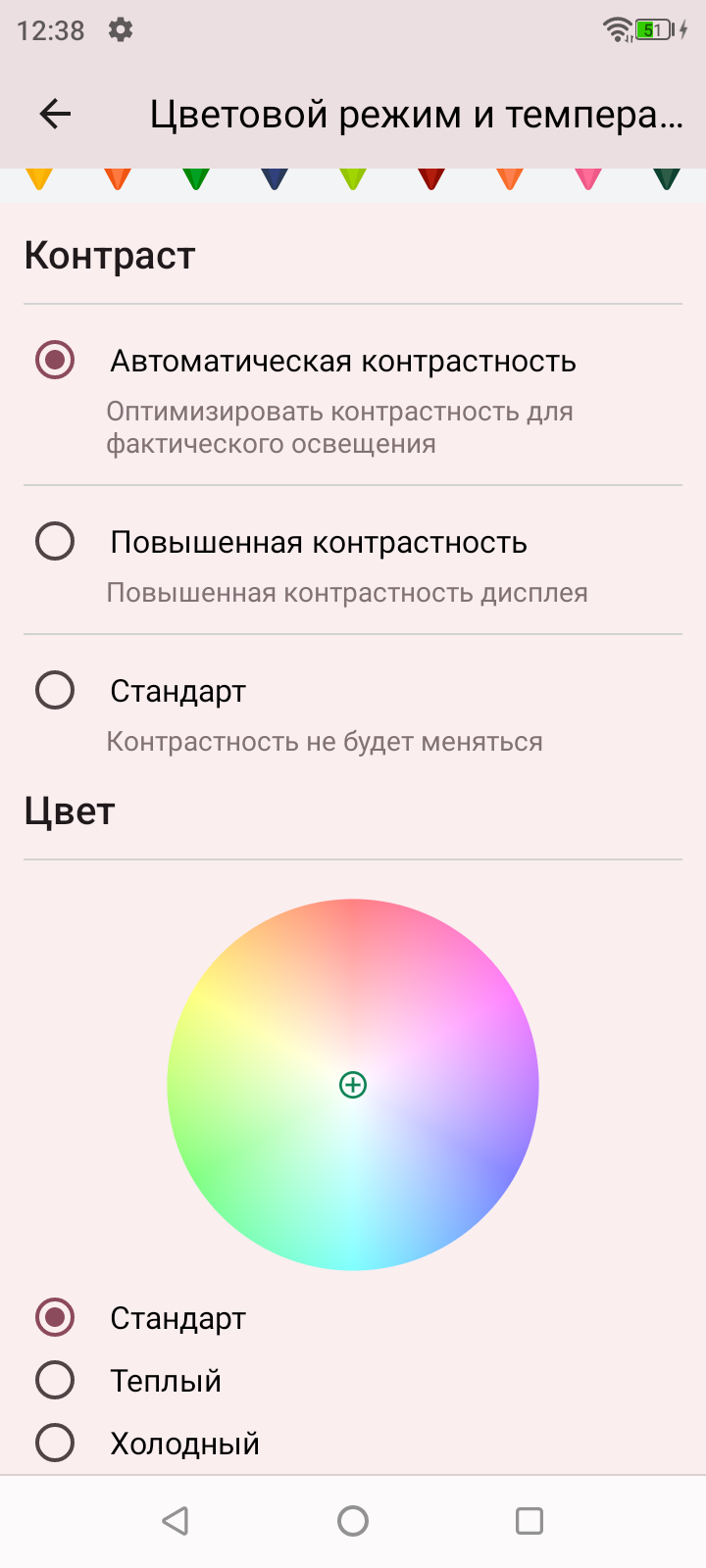Tap the system home button
706x1568 pixels.
click(x=353, y=1521)
